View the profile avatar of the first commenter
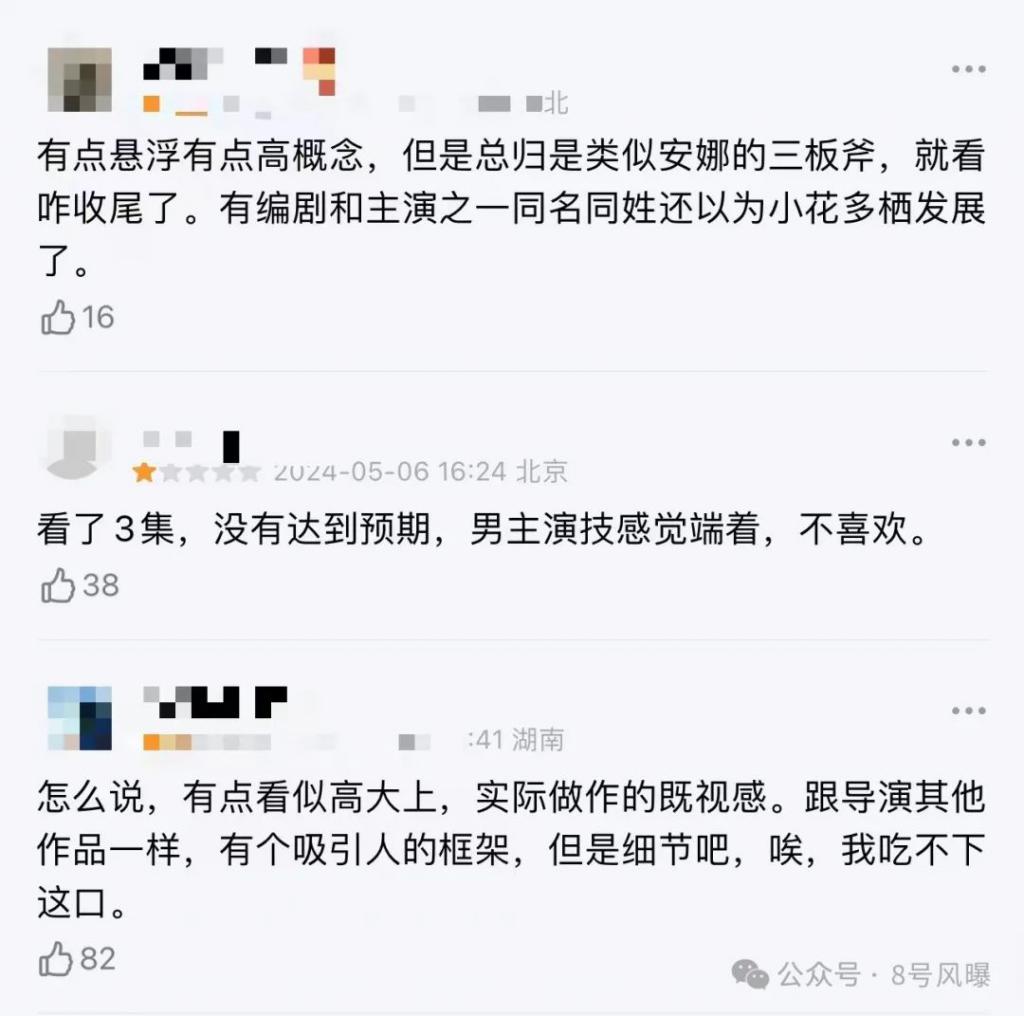This screenshot has width=1024, height=1016. tap(79, 79)
